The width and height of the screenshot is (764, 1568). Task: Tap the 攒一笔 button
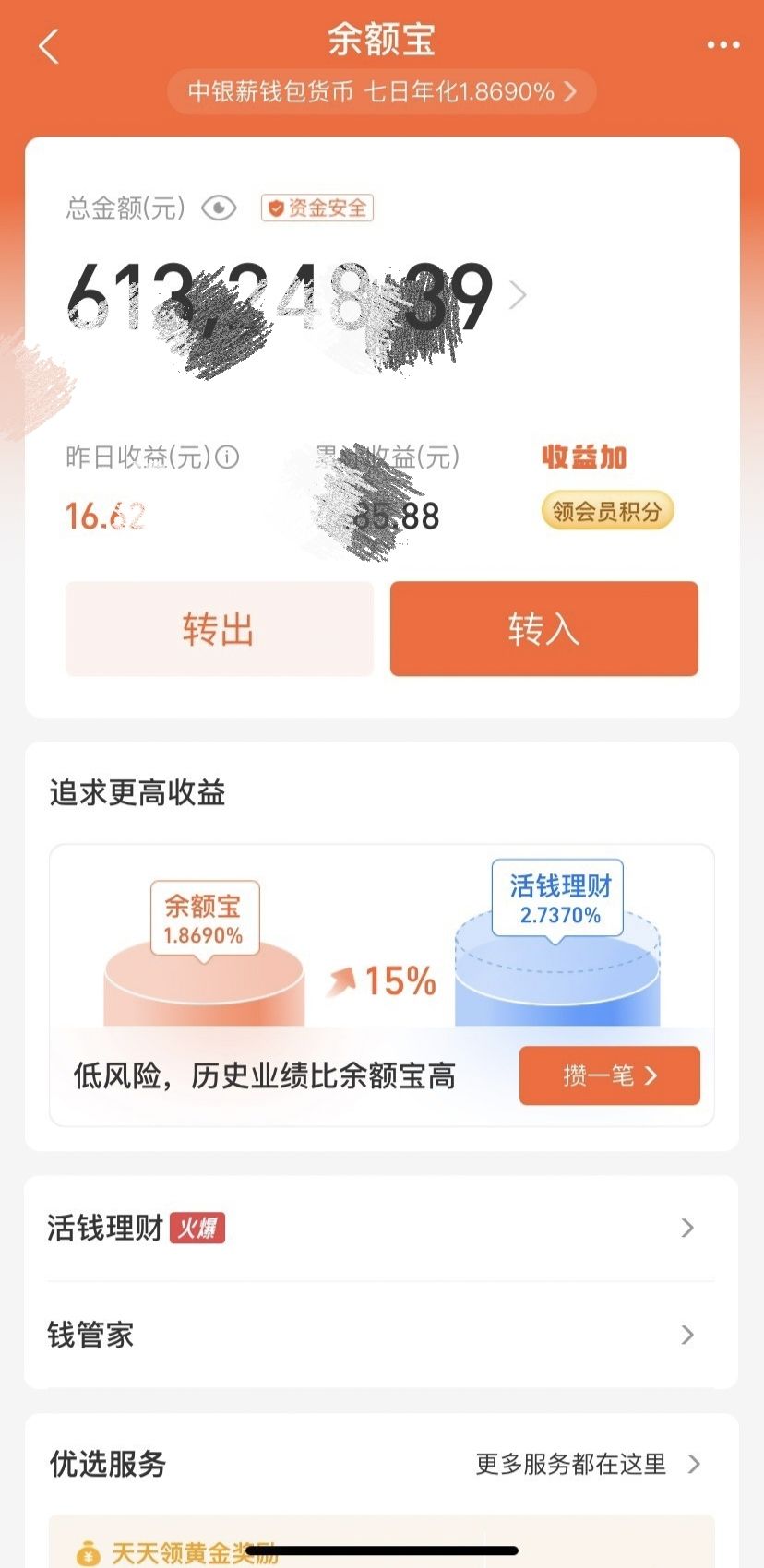(x=609, y=1075)
